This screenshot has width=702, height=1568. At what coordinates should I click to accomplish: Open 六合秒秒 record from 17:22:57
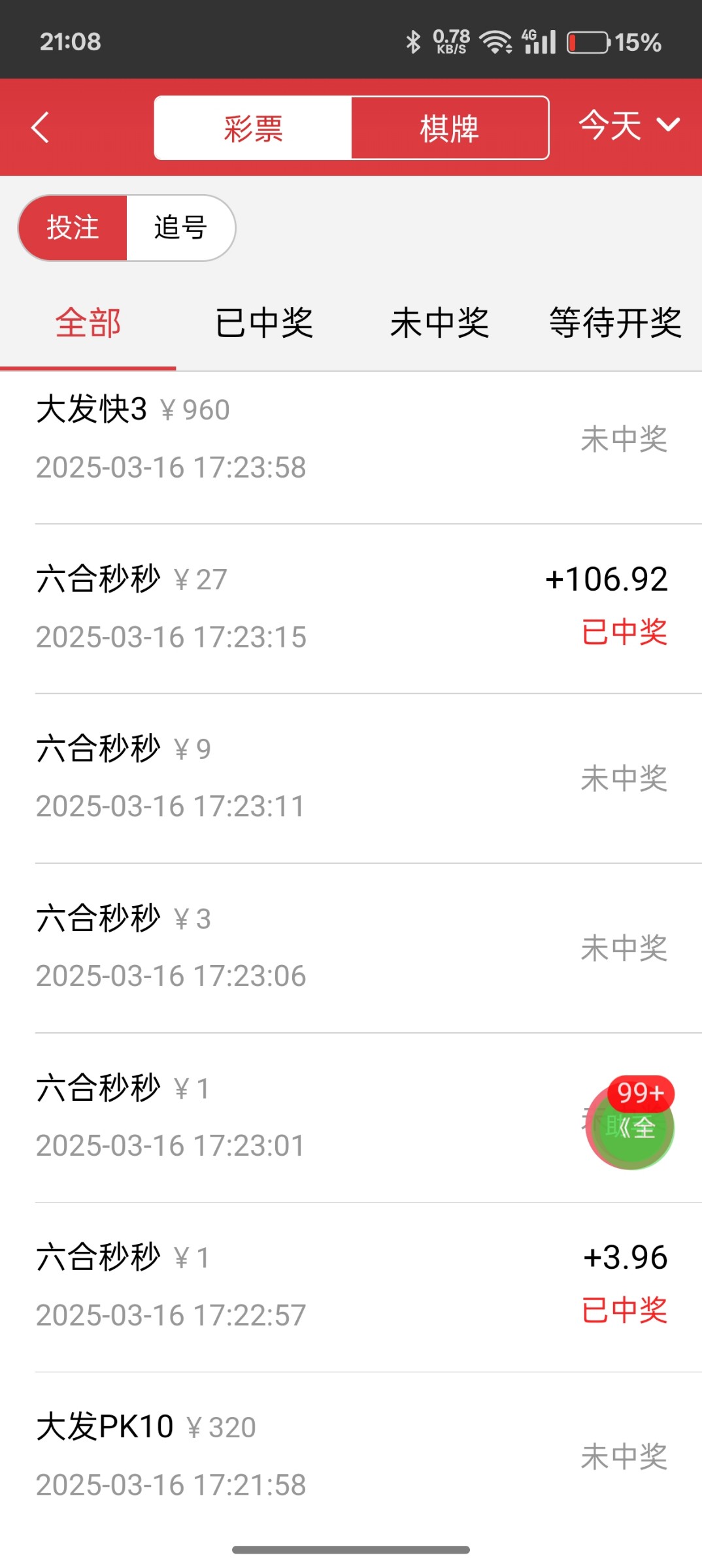pyautogui.click(x=351, y=1286)
